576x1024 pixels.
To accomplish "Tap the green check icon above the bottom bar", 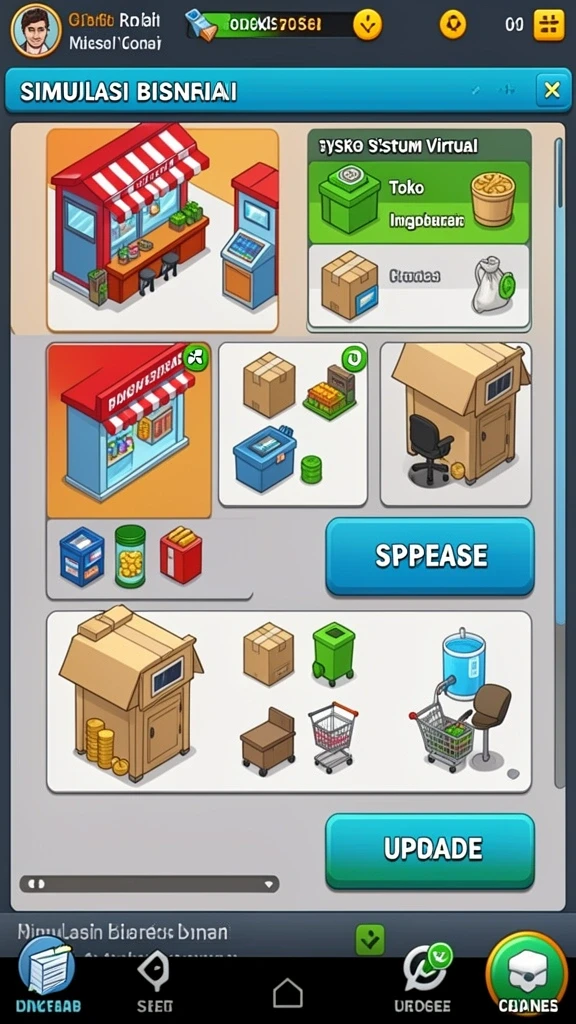I will pyautogui.click(x=370, y=940).
